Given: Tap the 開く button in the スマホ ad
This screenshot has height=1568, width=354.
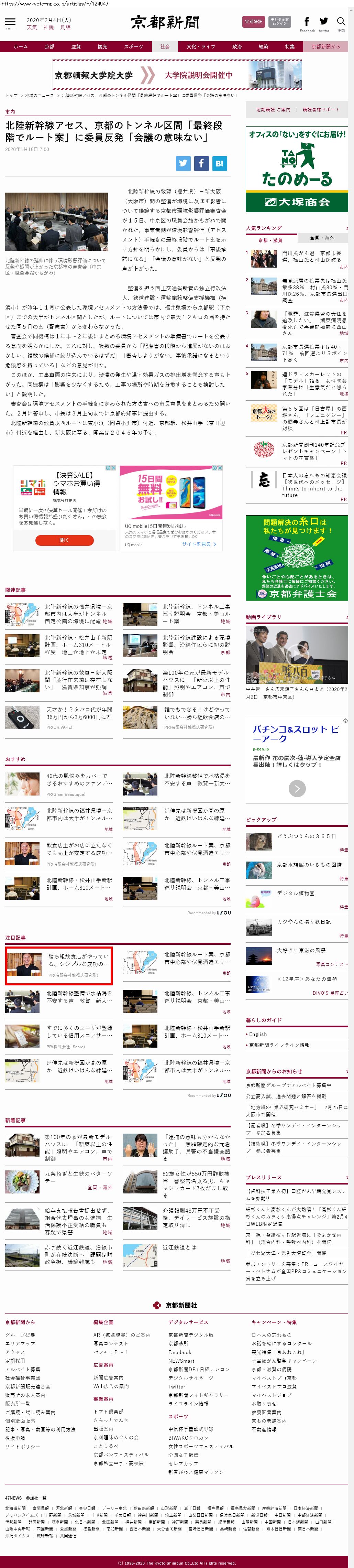Looking at the screenshot, I should click(x=65, y=540).
